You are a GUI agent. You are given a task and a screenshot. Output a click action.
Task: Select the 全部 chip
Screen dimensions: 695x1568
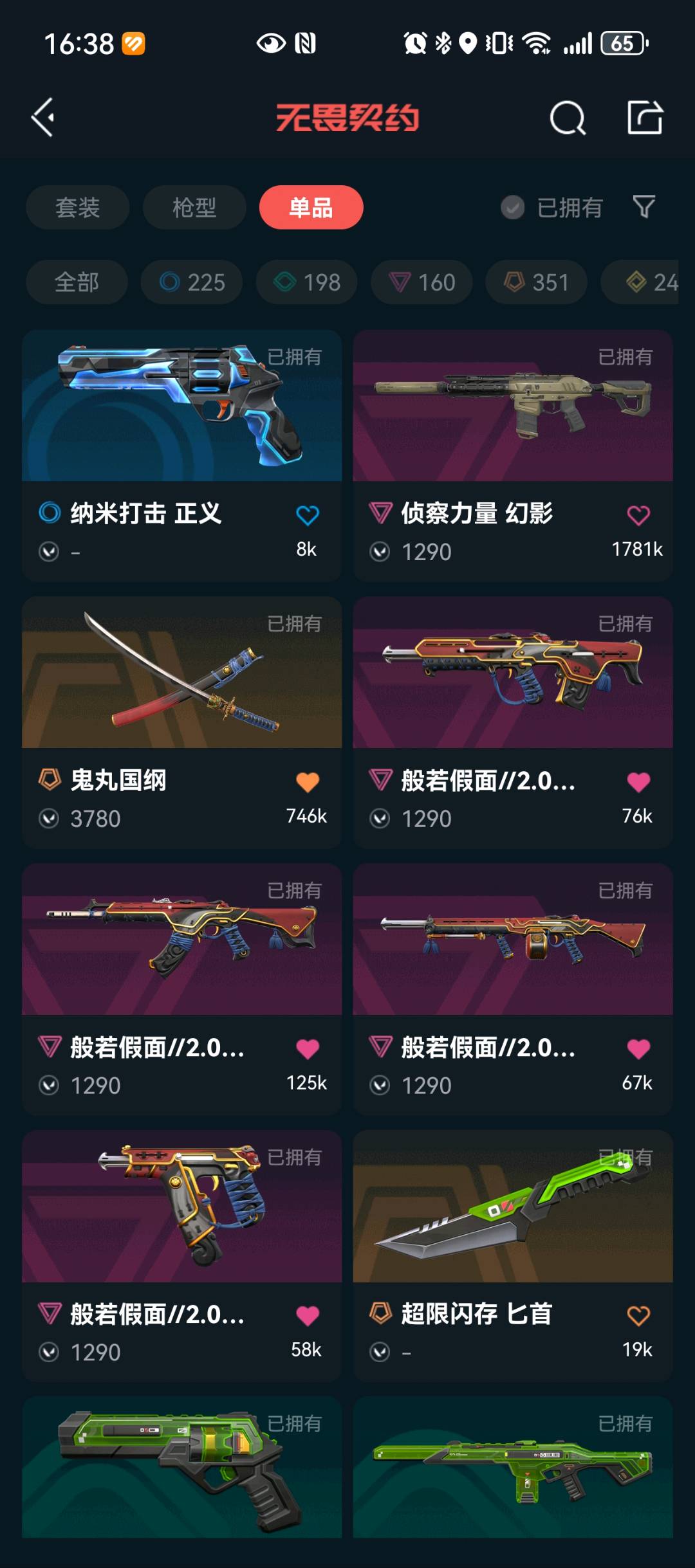click(77, 282)
